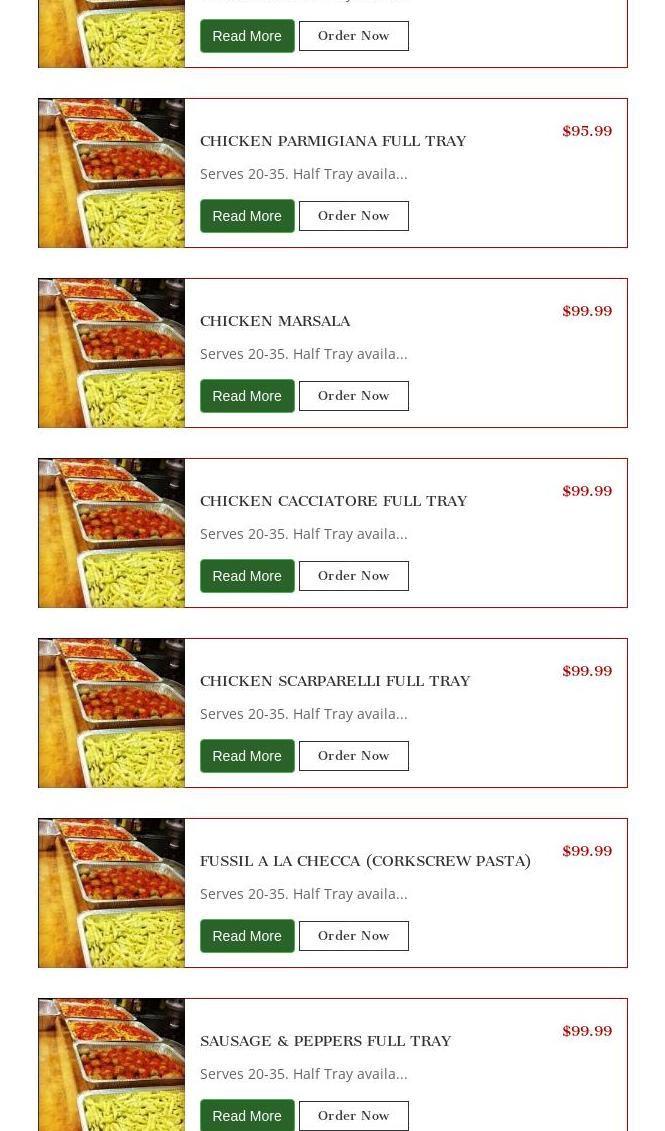Open Read More for Fussil A La Checca
Viewport: 665px width, 1131px height.
247,936
